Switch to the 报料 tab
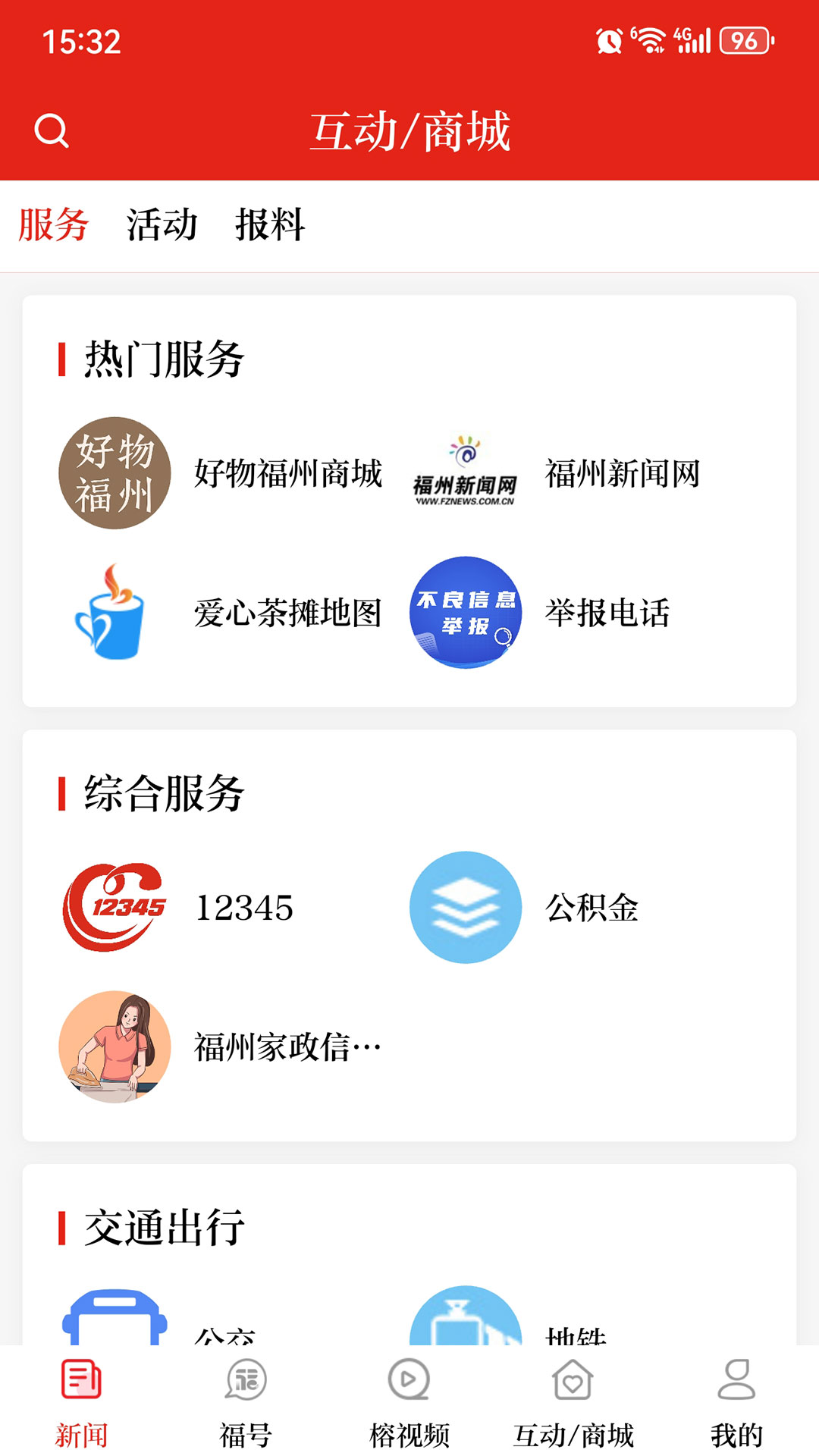Viewport: 819px width, 1456px height. (270, 224)
